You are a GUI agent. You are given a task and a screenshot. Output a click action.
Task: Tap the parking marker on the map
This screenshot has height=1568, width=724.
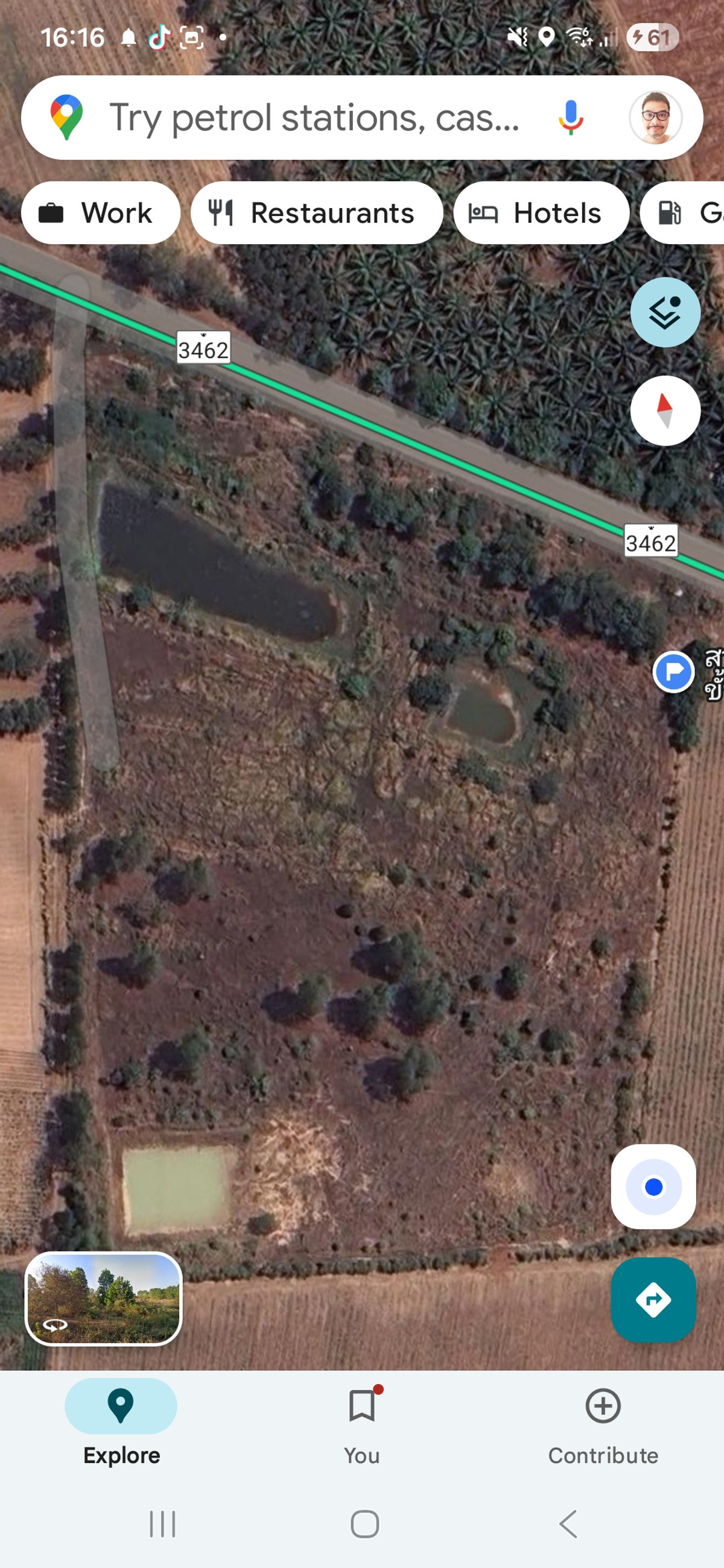[673, 672]
